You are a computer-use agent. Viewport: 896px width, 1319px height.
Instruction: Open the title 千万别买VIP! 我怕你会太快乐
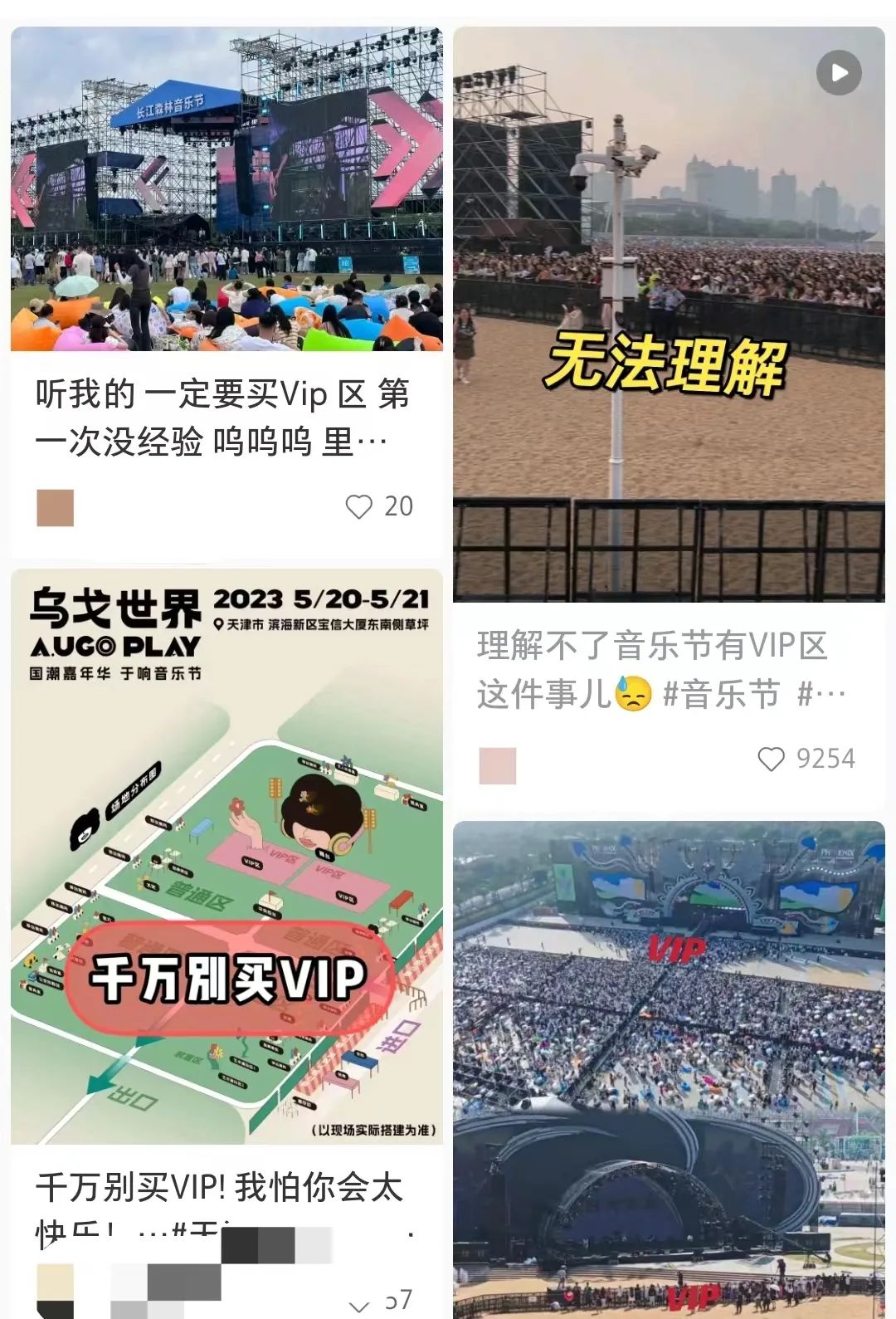220,1189
